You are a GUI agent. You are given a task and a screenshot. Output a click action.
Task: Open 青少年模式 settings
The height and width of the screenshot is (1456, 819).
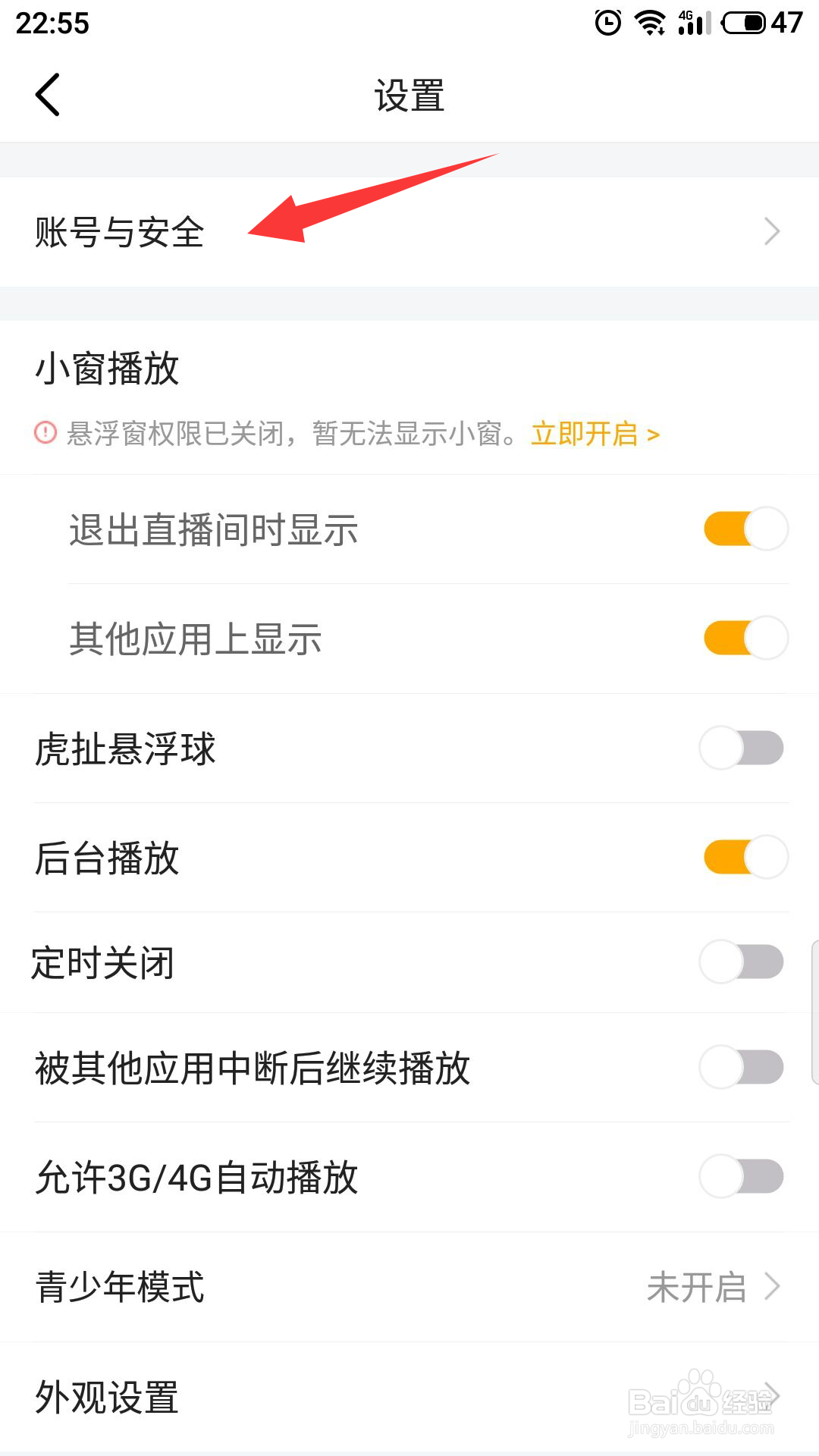[x=409, y=1287]
